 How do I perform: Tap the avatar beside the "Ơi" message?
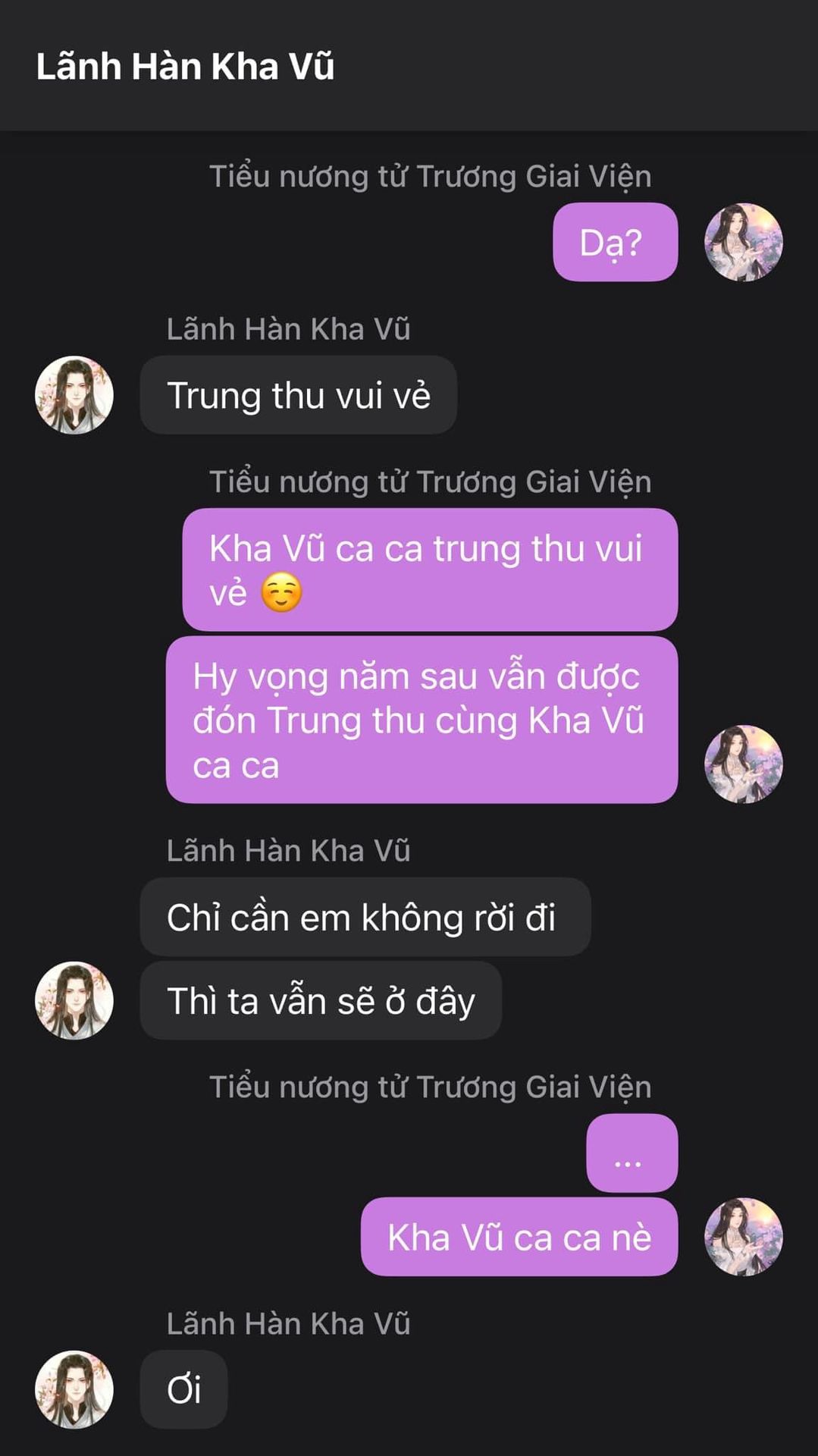click(x=74, y=1389)
